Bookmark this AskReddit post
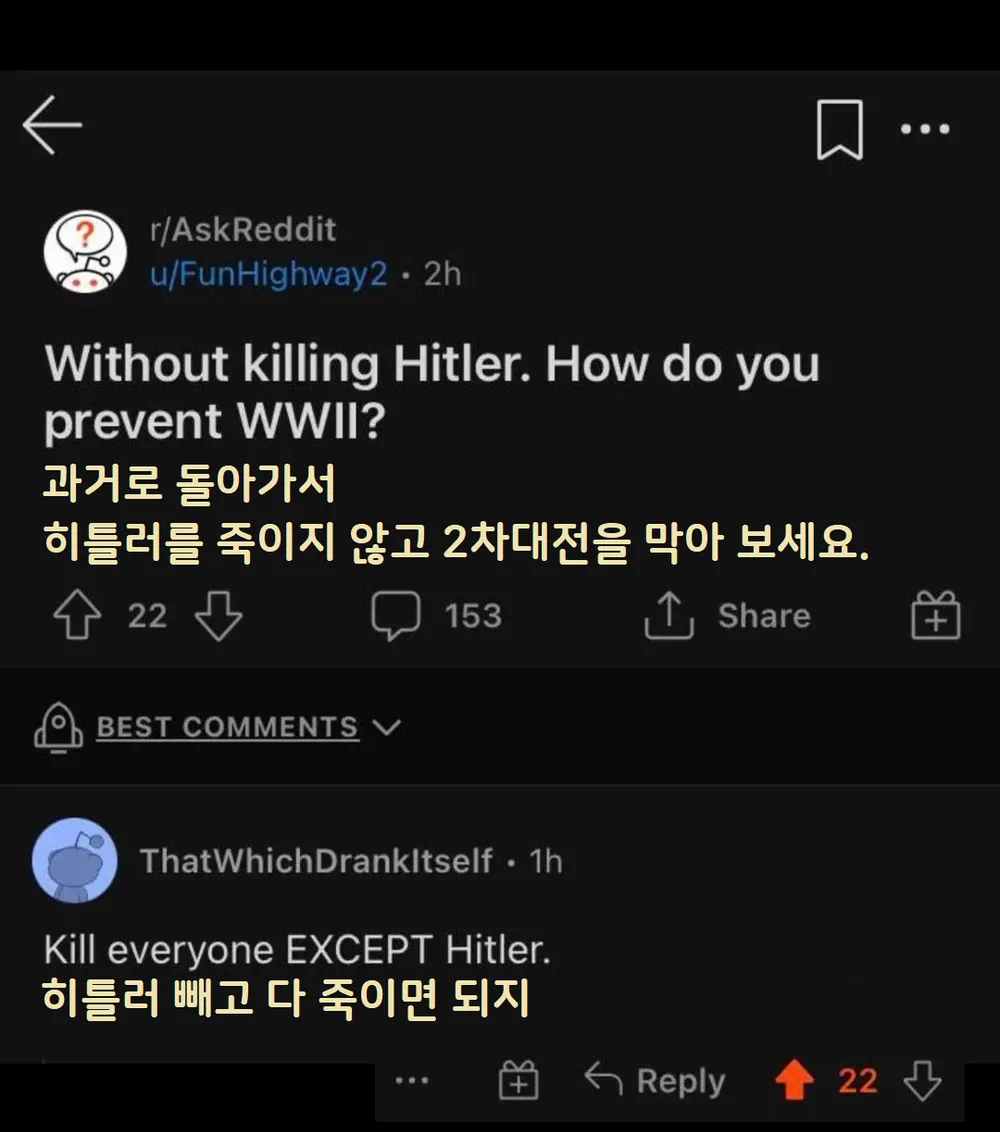The image size is (1000, 1132). pos(839,131)
